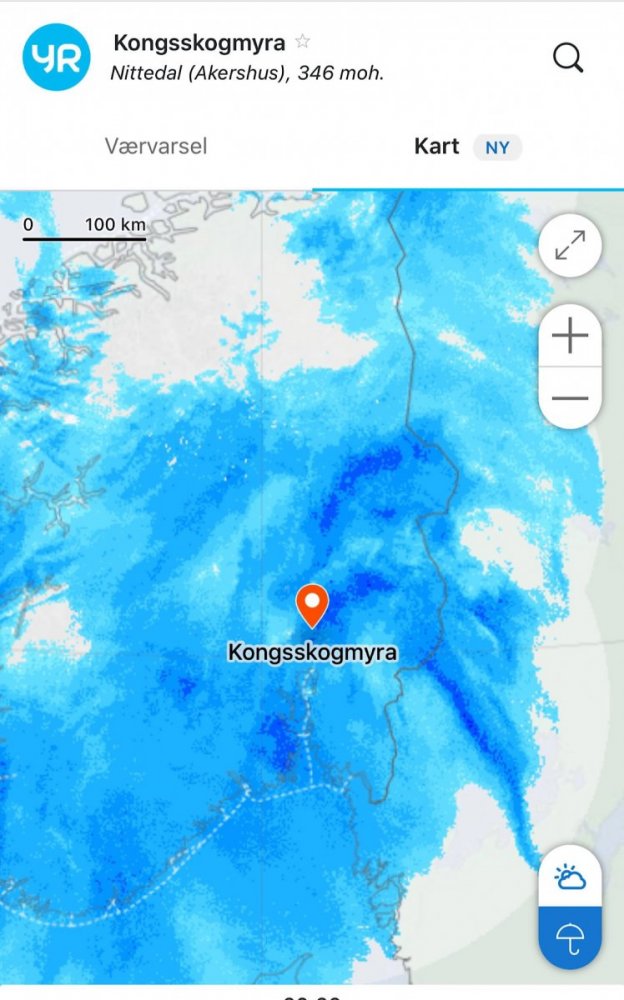Select the precipitation umbrella layer
624x1000 pixels.
point(570,938)
